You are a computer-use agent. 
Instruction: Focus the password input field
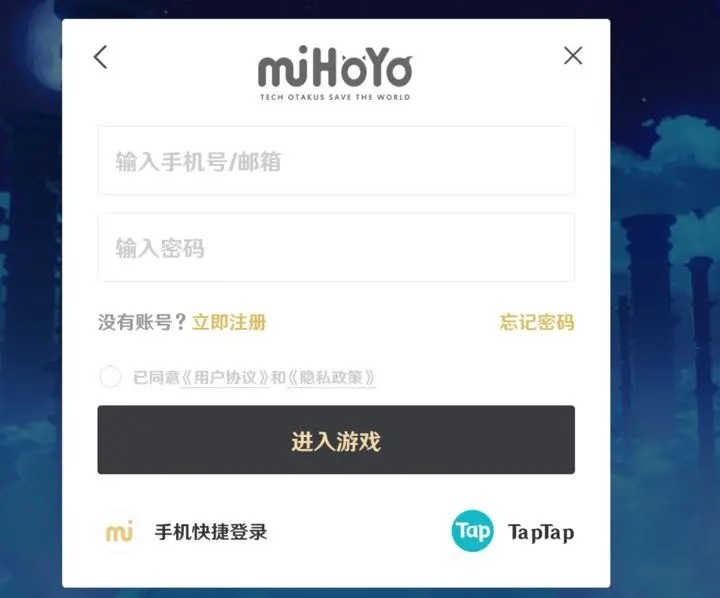point(336,248)
